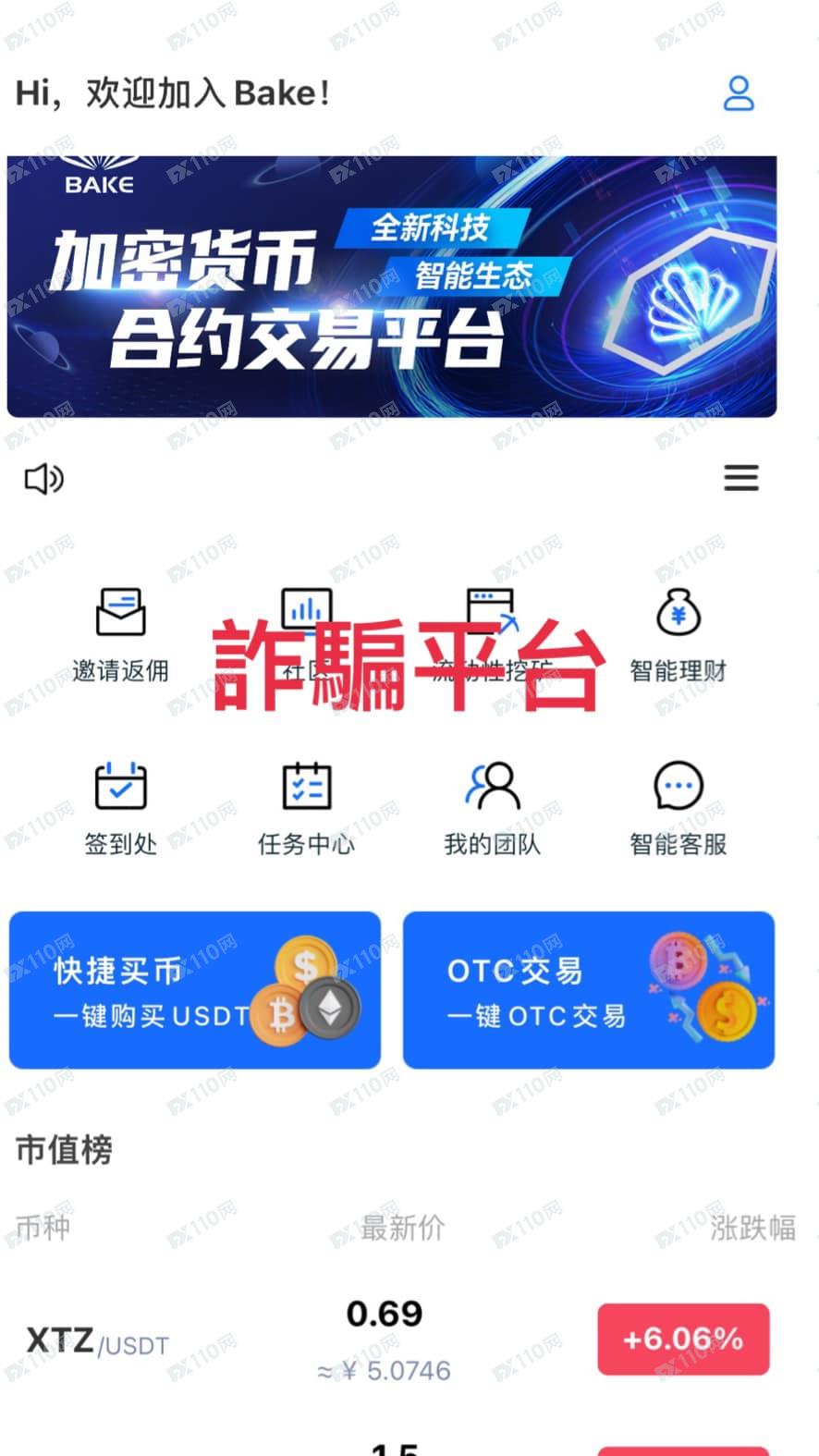This screenshot has width=819, height=1456.
Task: Toggle the XTZ price change indicator
Action: [683, 1338]
